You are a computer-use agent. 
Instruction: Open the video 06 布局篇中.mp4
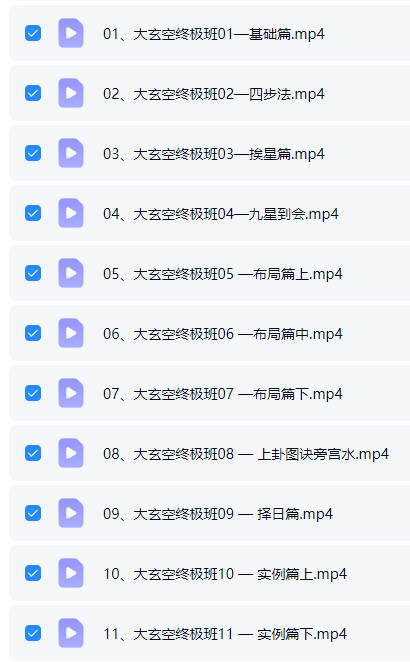[x=223, y=334]
